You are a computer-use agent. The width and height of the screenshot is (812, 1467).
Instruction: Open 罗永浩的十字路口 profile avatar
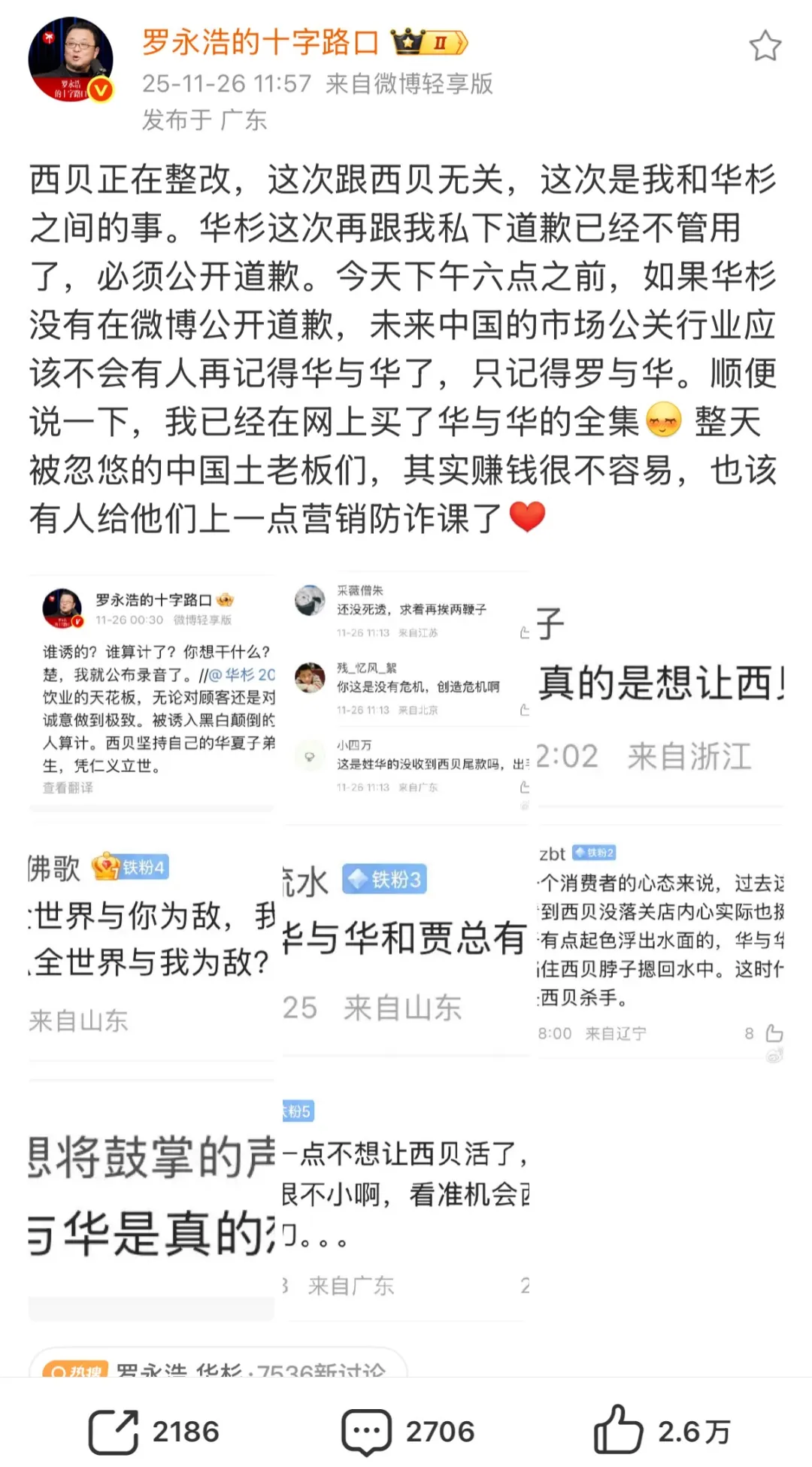pyautogui.click(x=71, y=60)
